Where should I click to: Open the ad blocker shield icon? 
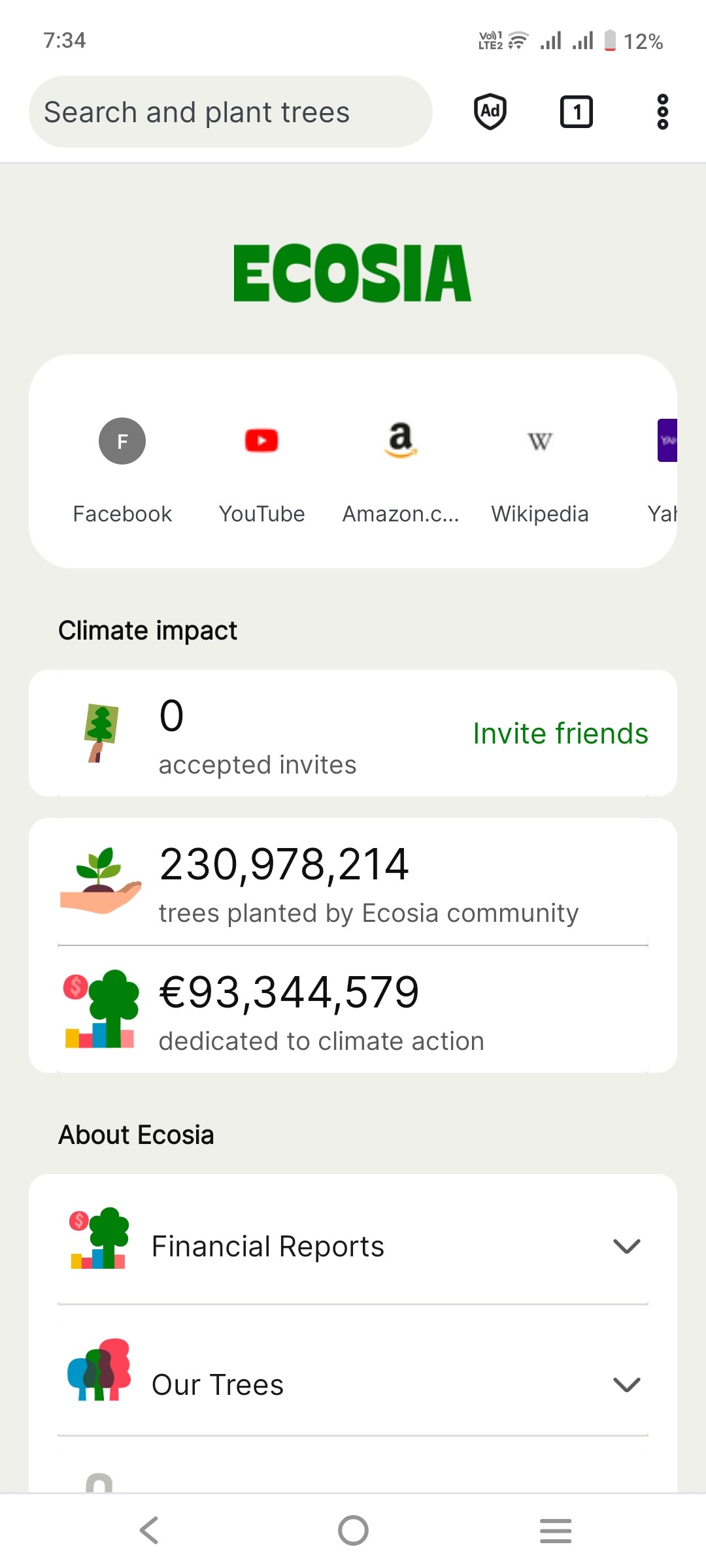[x=490, y=112]
